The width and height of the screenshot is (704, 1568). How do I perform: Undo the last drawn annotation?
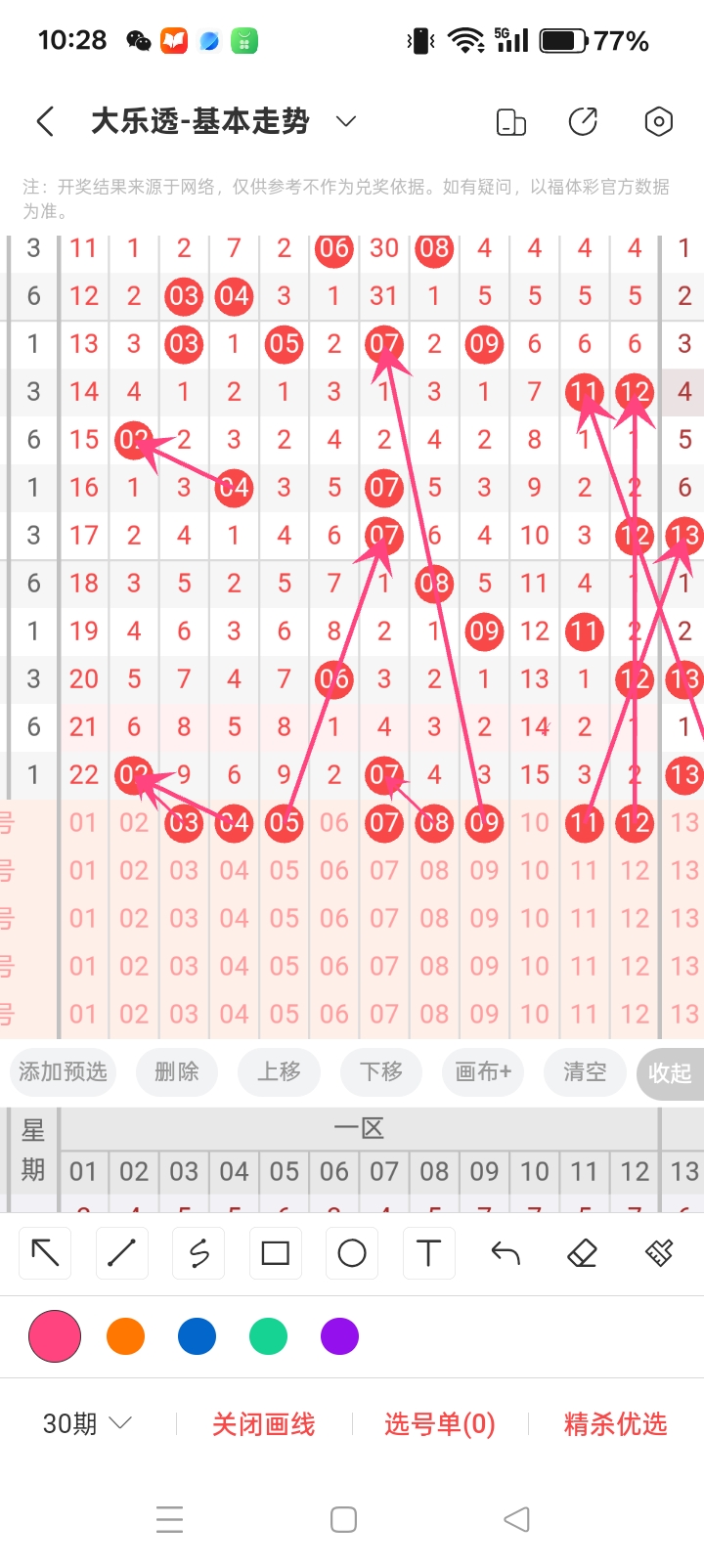coord(505,1252)
